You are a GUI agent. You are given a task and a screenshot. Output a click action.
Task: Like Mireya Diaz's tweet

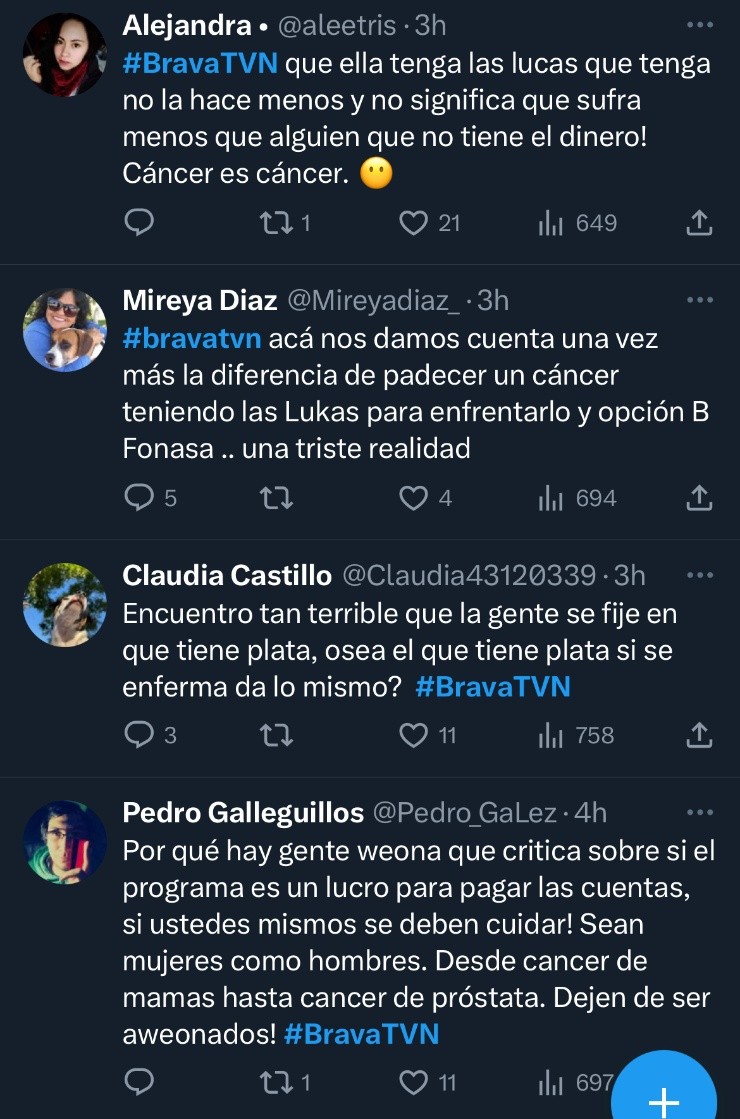(413, 497)
